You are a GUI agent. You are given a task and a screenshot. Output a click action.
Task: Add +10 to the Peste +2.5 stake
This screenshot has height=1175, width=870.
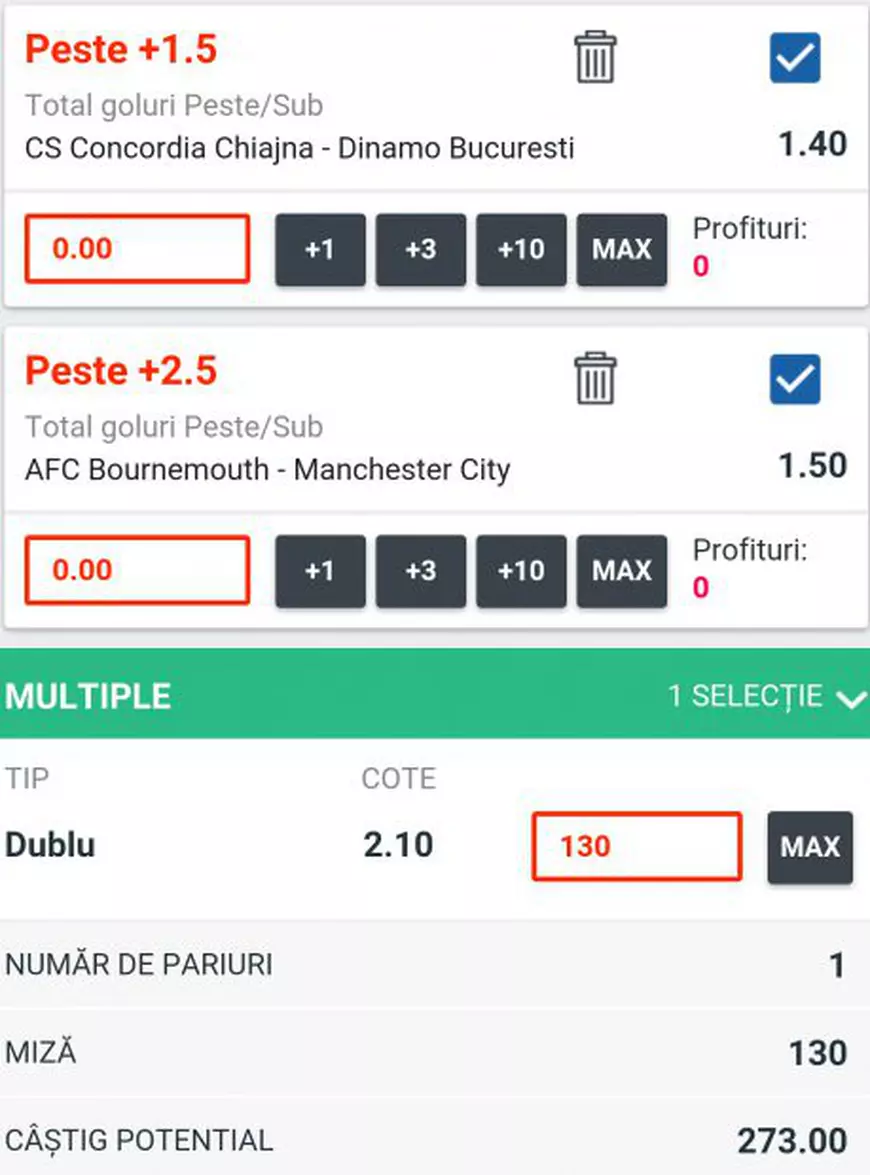[x=521, y=571]
